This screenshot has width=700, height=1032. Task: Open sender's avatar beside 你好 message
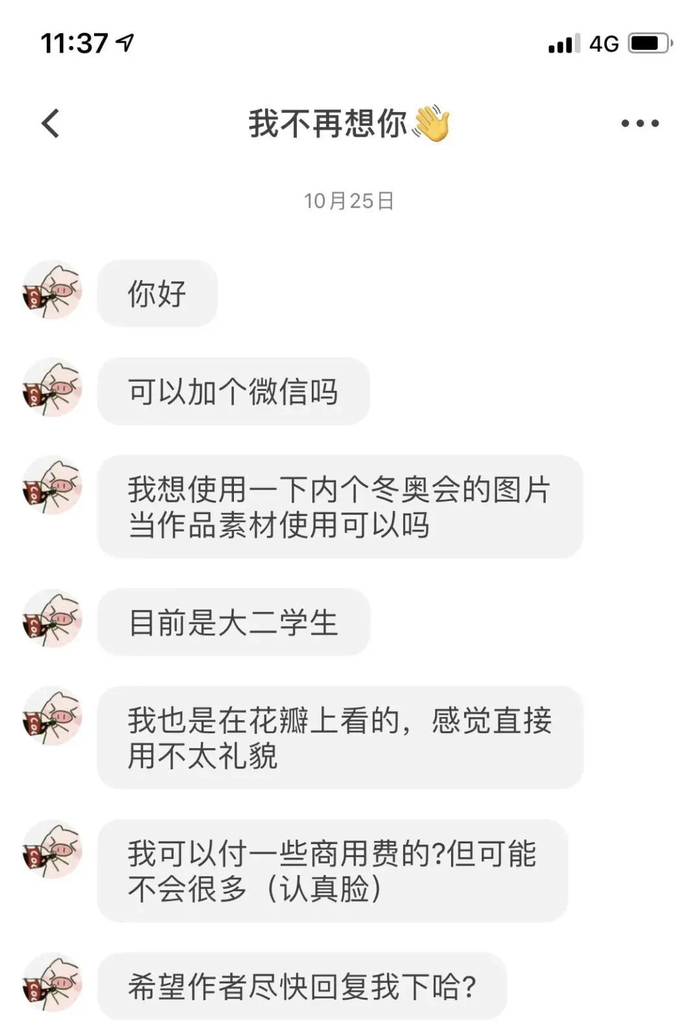tap(53, 290)
